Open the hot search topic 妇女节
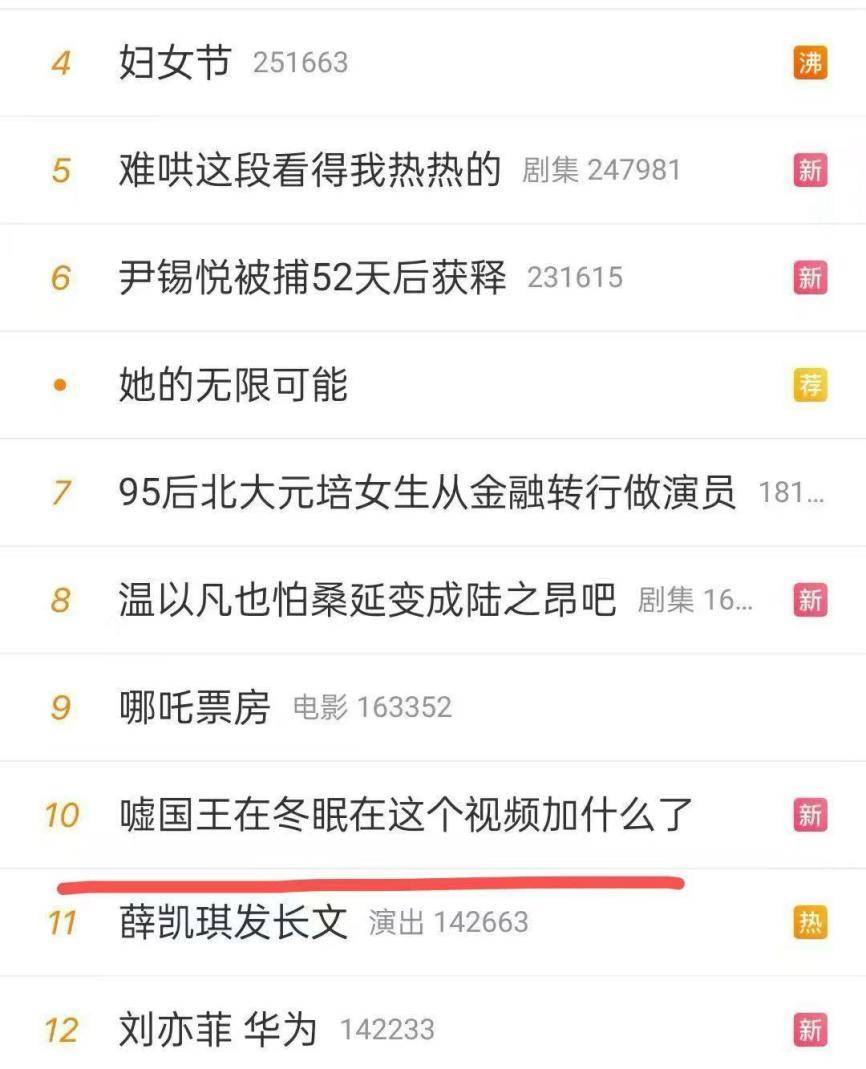The image size is (866, 1069). (x=175, y=63)
